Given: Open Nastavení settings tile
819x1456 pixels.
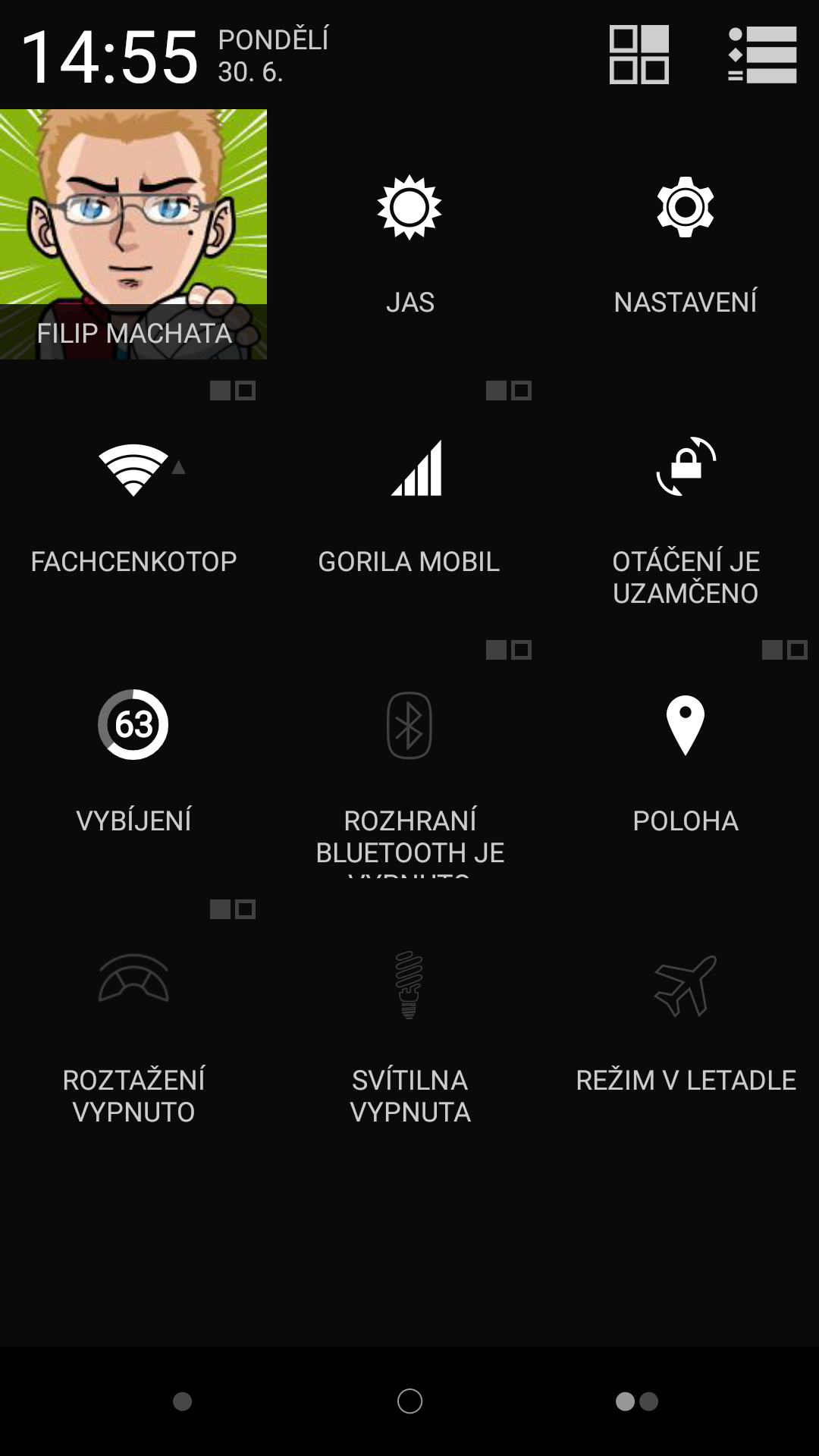Looking at the screenshot, I should tap(686, 234).
